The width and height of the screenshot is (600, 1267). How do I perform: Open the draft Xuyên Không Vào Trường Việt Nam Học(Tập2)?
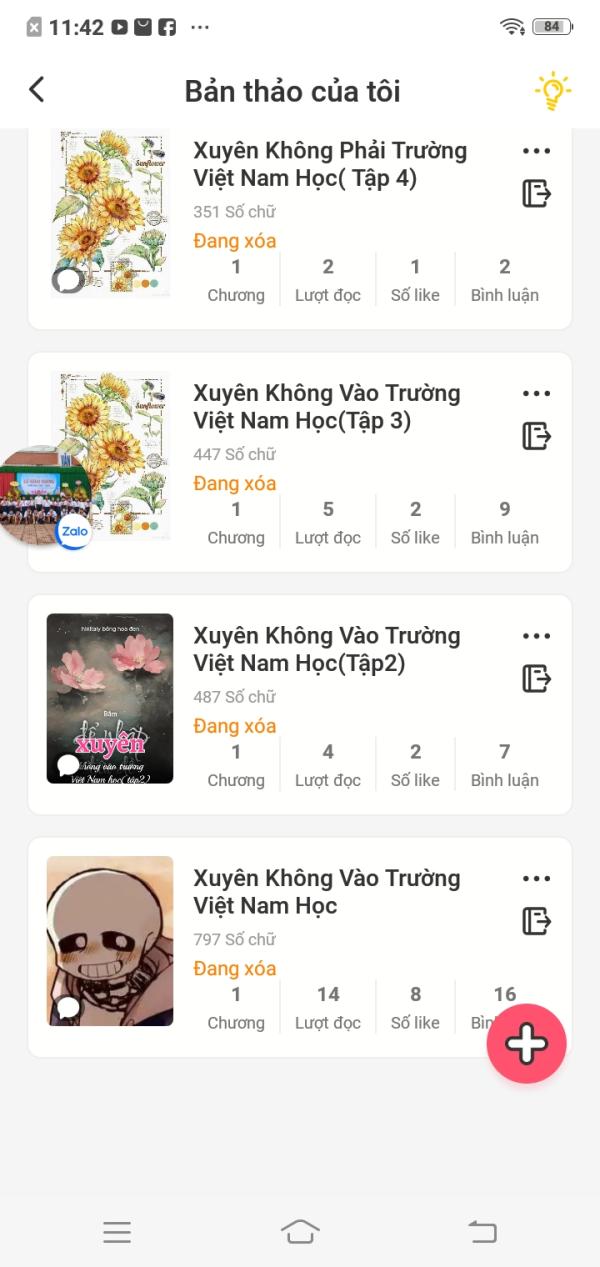(x=327, y=649)
